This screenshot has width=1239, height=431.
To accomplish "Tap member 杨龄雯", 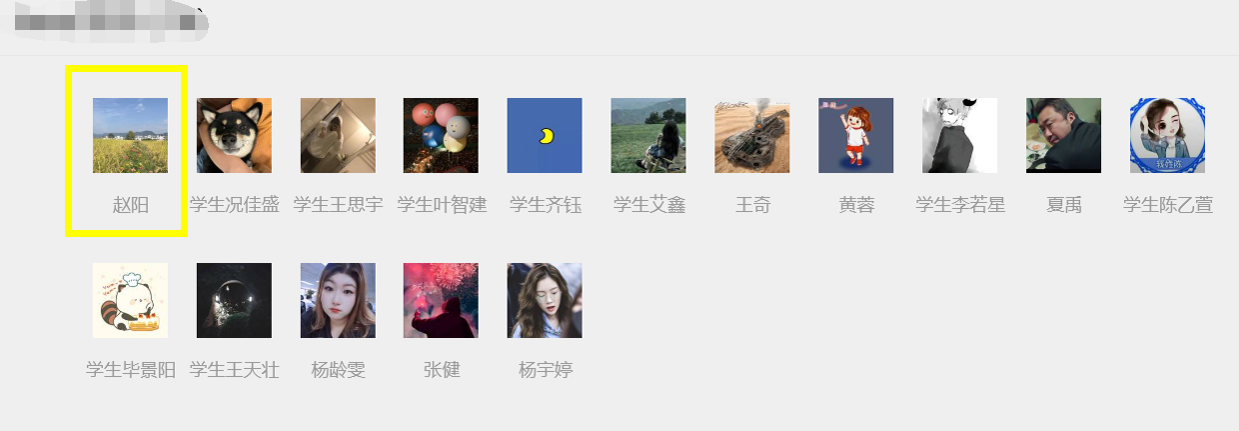I will pos(338,300).
